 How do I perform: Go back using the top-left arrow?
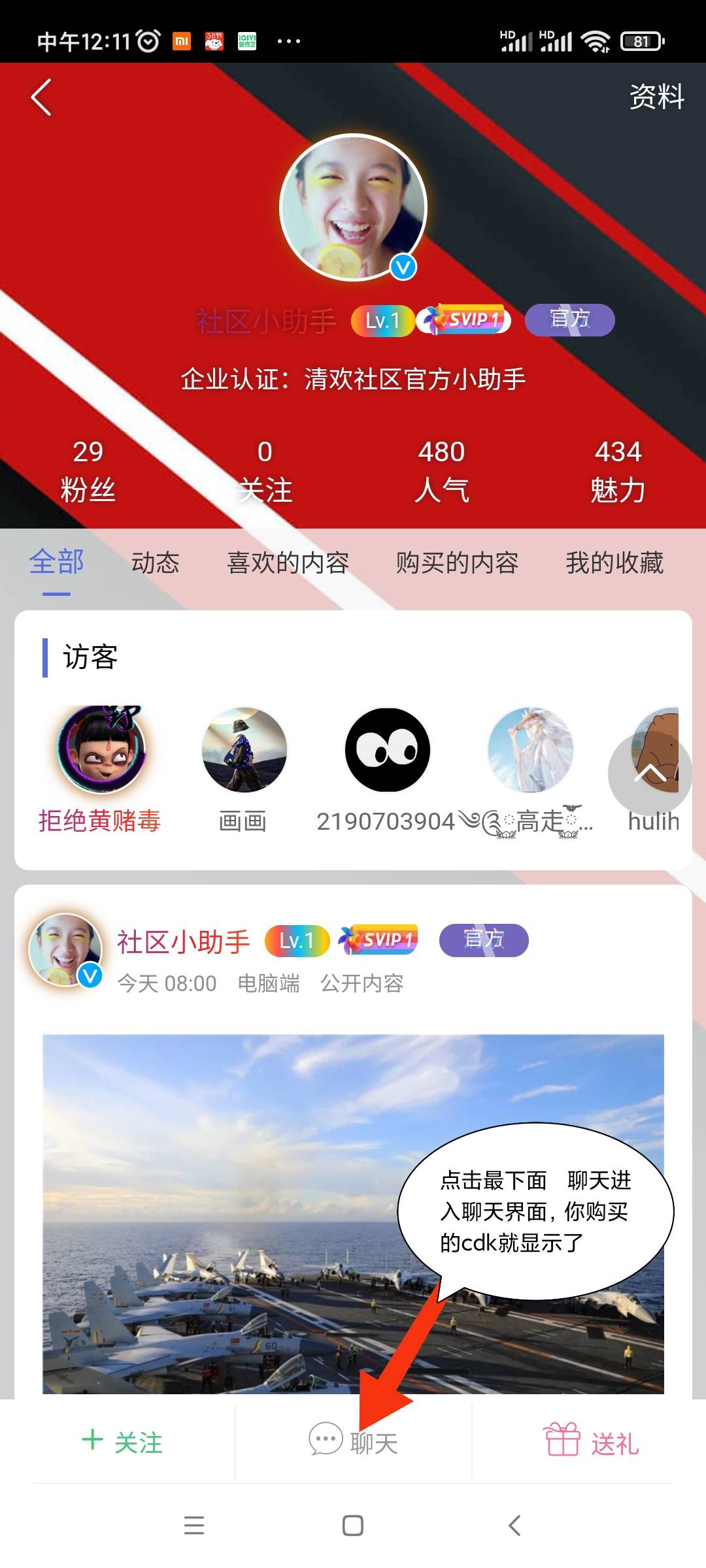click(x=41, y=97)
